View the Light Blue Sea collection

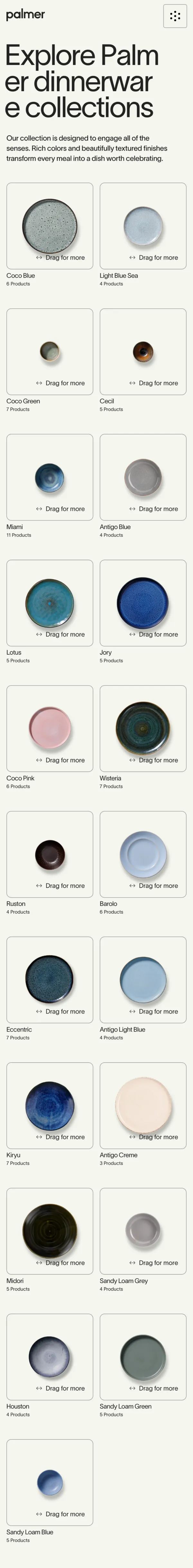142,226
